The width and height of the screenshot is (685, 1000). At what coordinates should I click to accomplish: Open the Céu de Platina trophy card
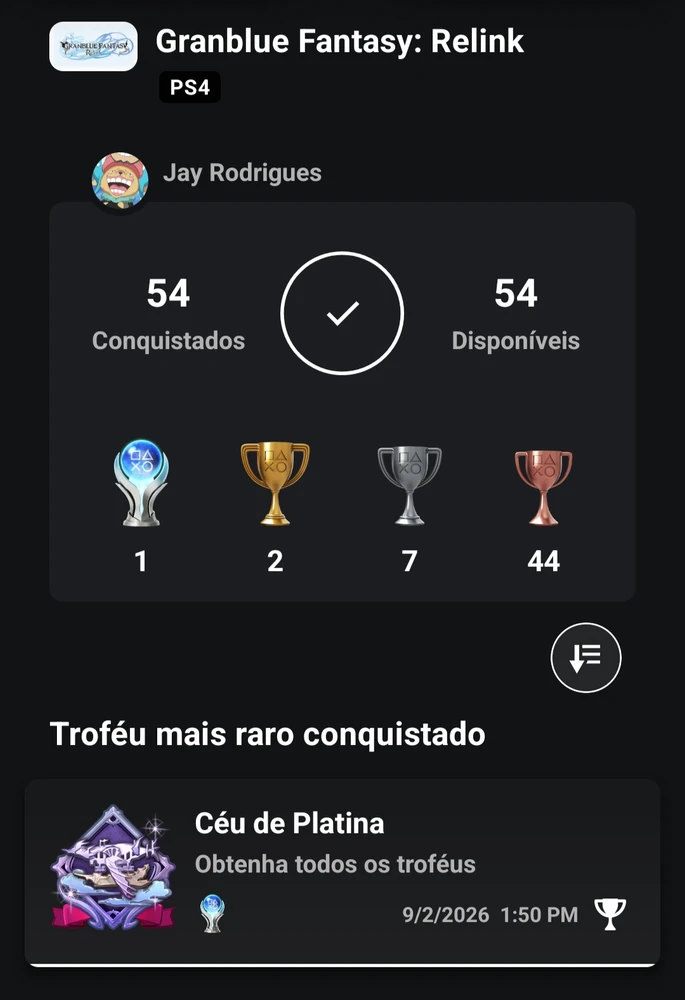[x=342, y=871]
